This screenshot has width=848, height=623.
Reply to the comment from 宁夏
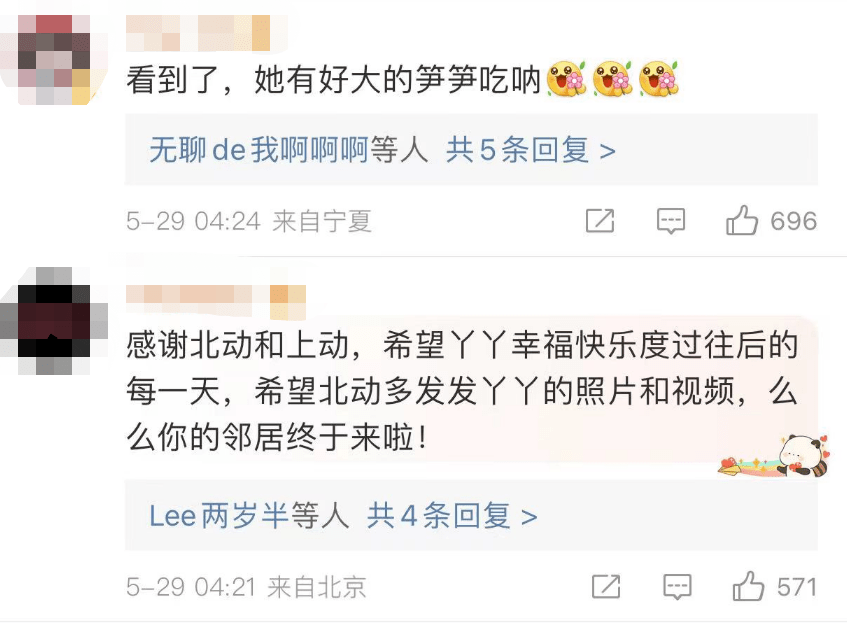670,221
